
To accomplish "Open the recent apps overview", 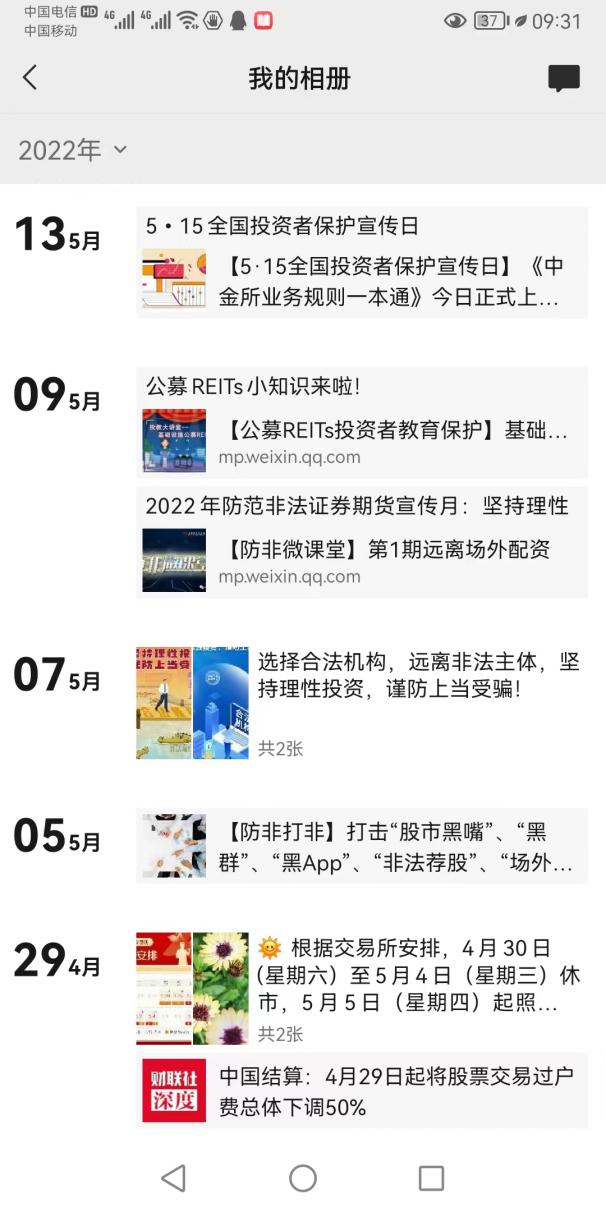I will coord(431,1178).
